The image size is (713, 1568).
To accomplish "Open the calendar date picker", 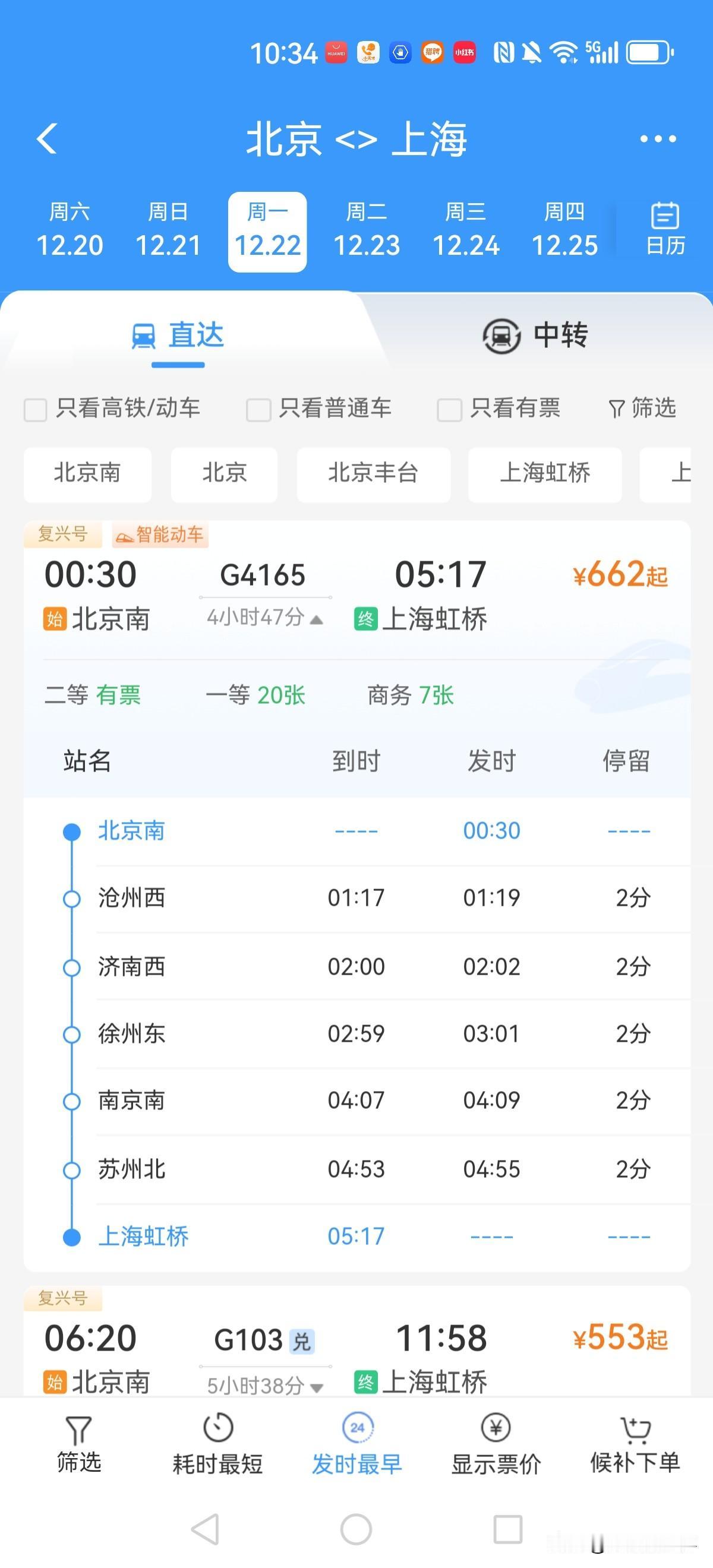I will coord(664,228).
